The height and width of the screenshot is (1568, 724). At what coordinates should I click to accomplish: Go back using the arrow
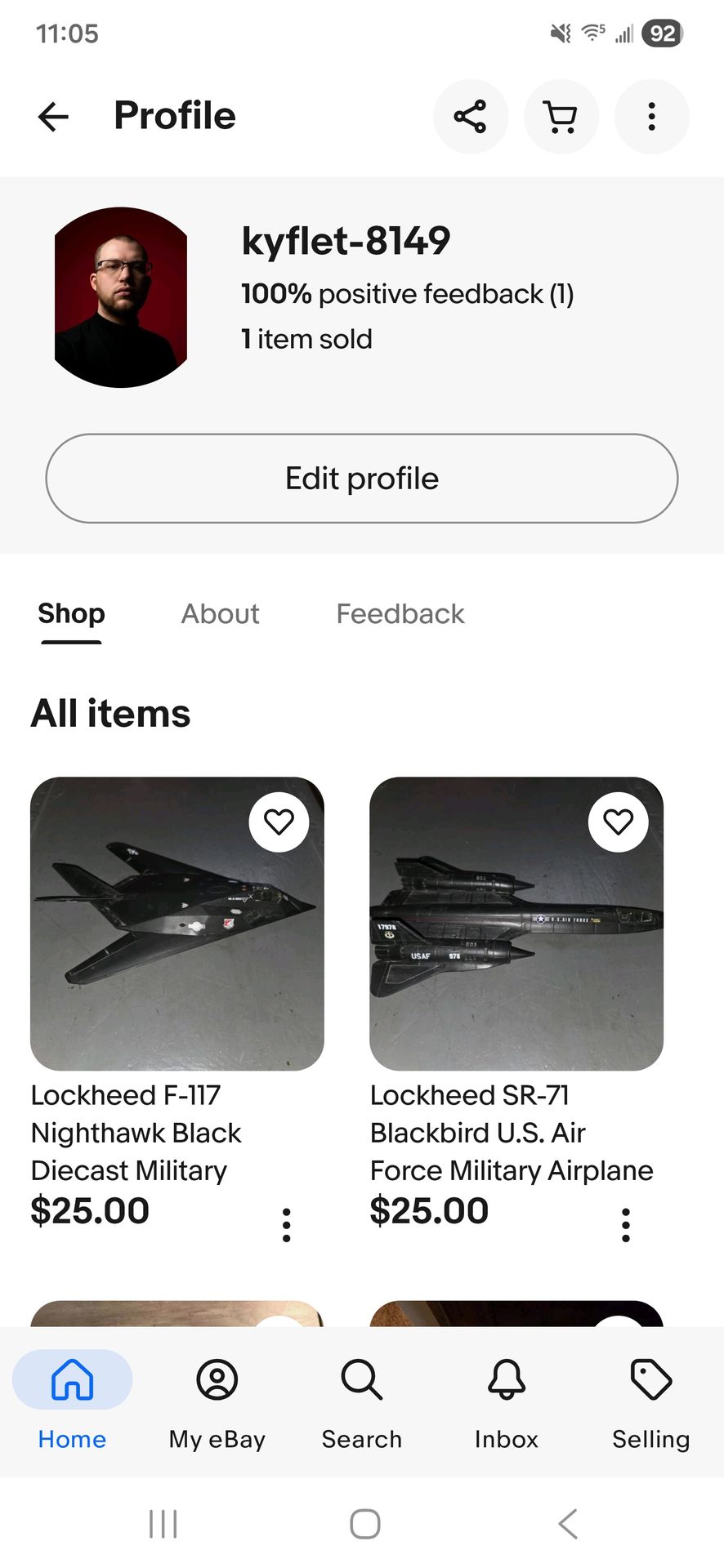click(x=53, y=116)
